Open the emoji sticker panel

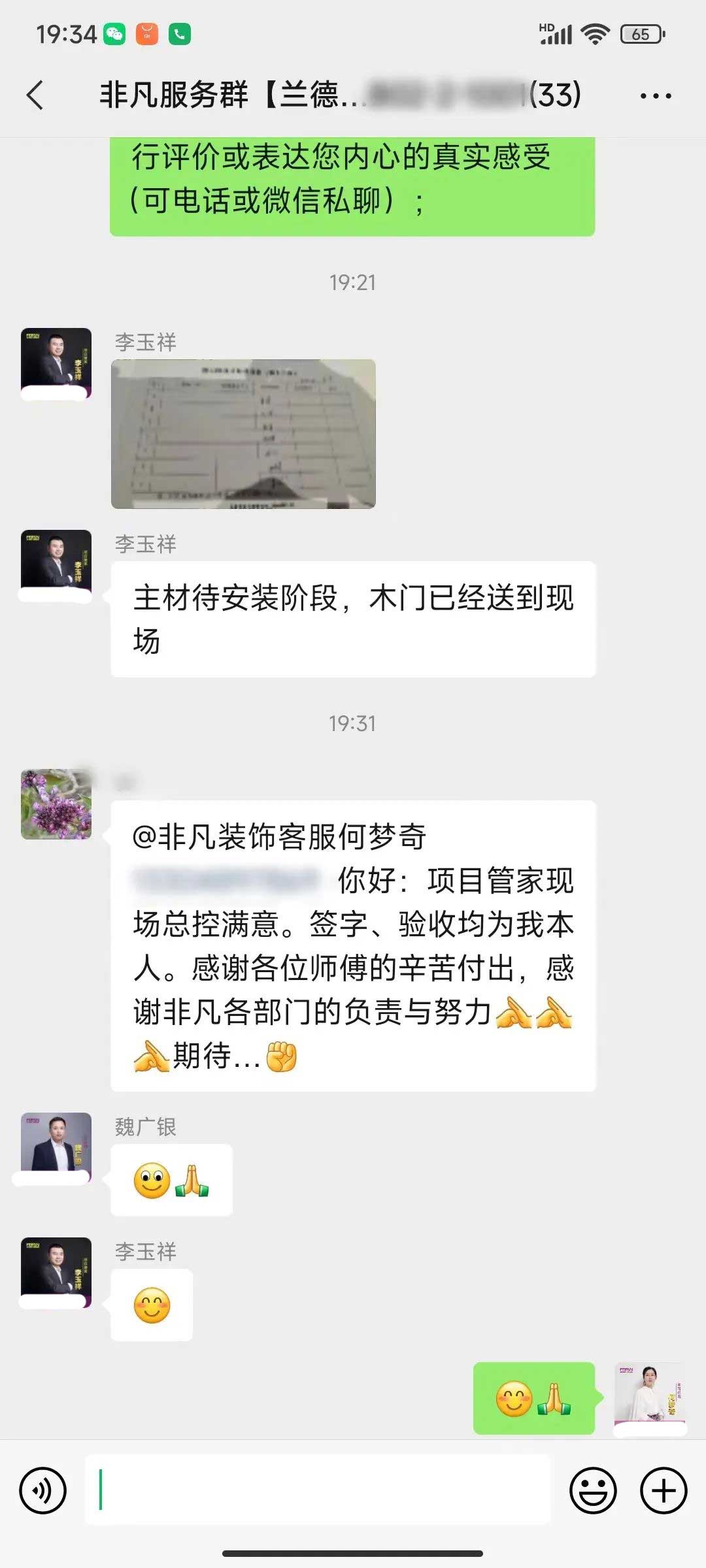(x=593, y=1490)
